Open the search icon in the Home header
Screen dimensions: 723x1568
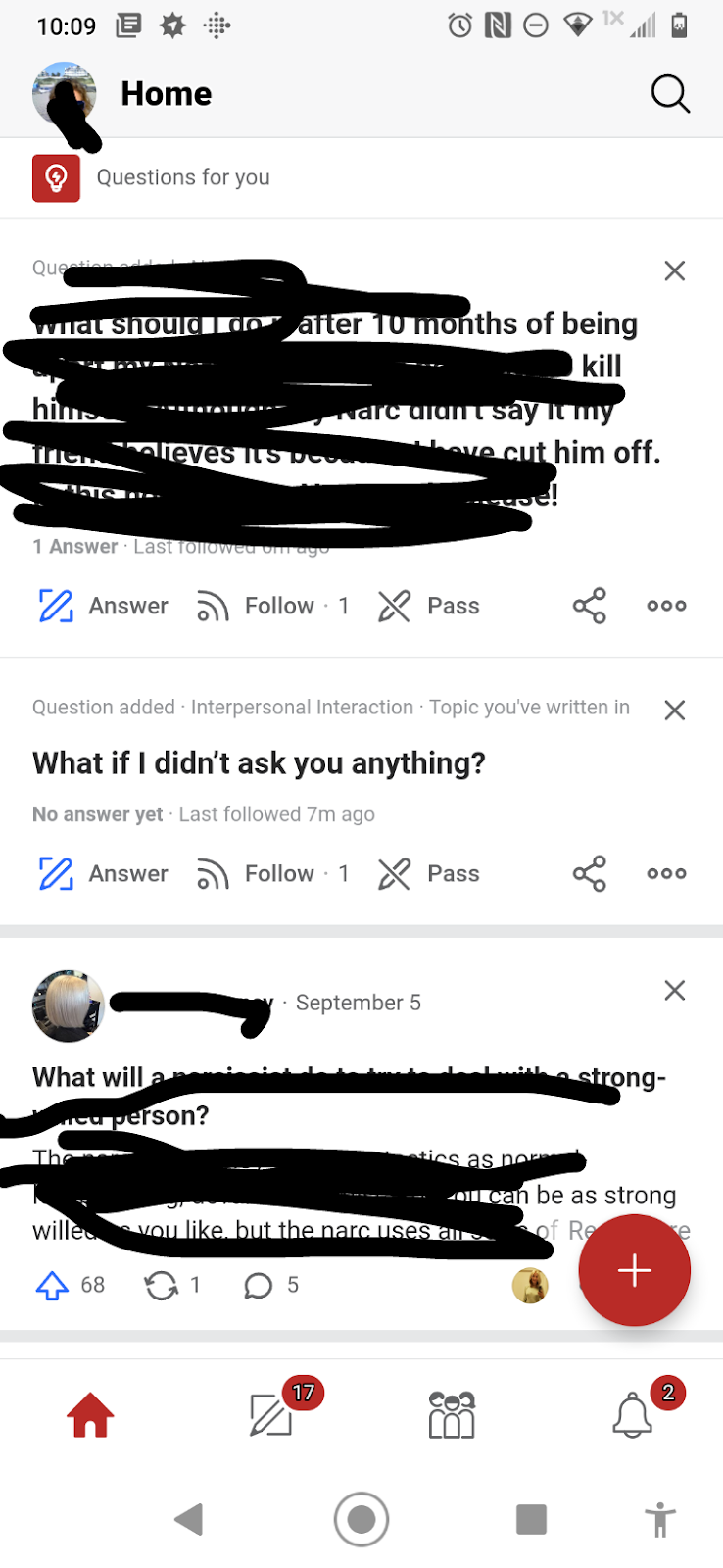[670, 94]
